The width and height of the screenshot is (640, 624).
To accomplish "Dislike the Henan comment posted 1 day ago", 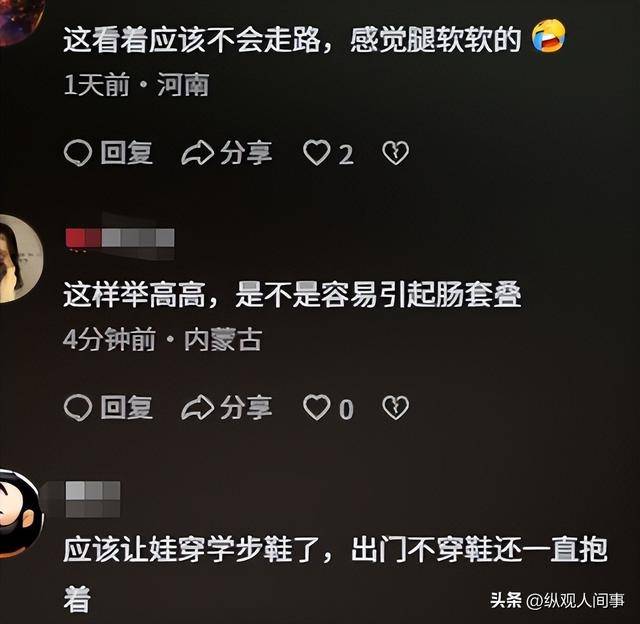I will pyautogui.click(x=396, y=153).
